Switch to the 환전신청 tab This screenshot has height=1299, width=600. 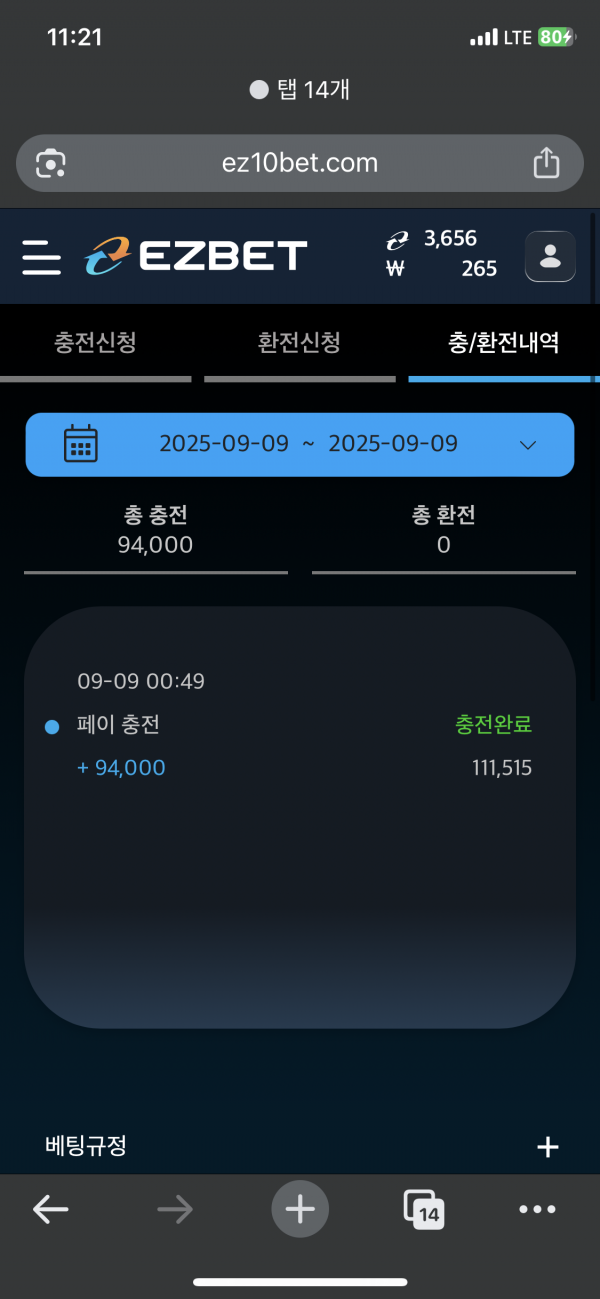(x=299, y=343)
